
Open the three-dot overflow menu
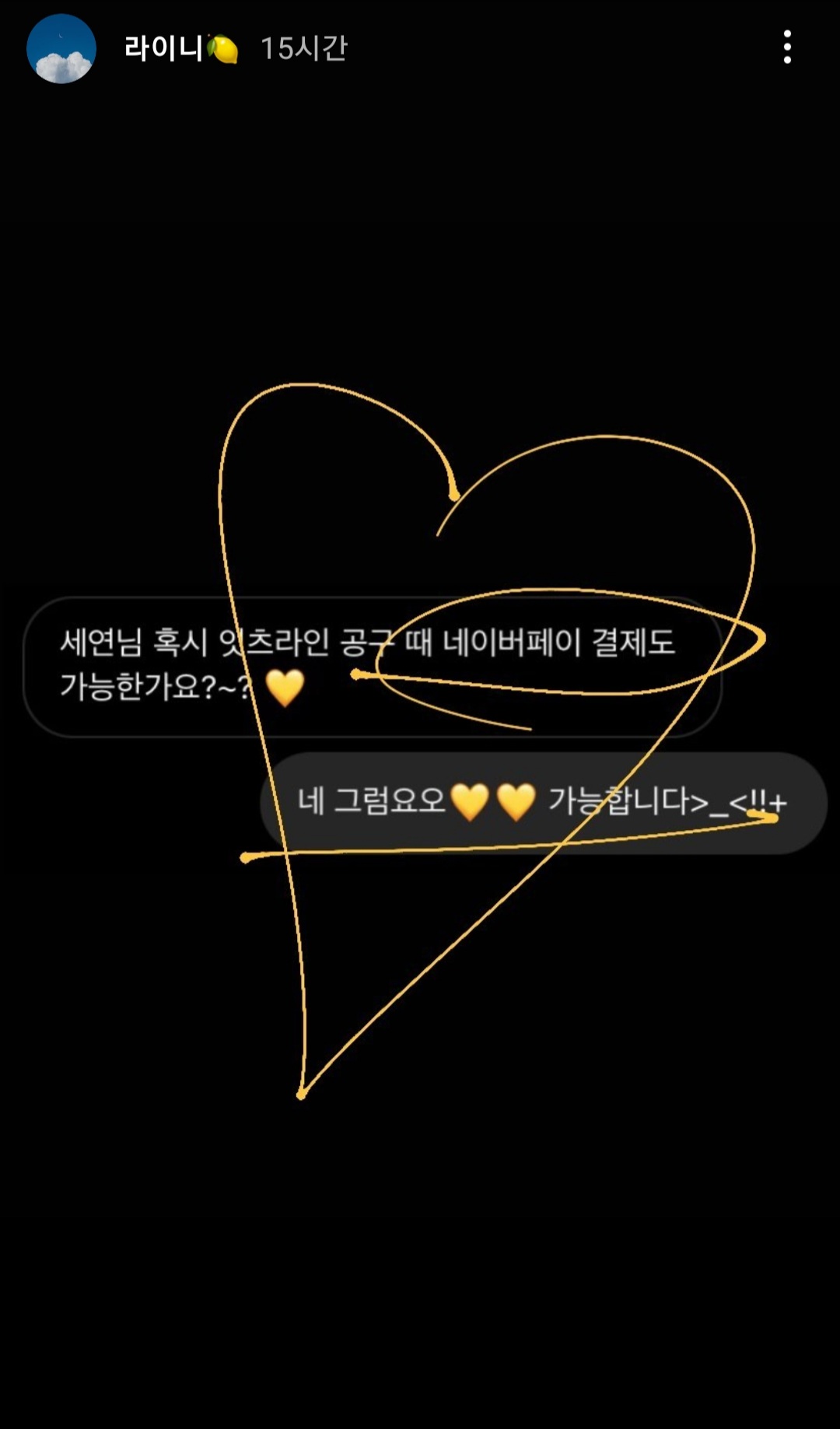[787, 47]
